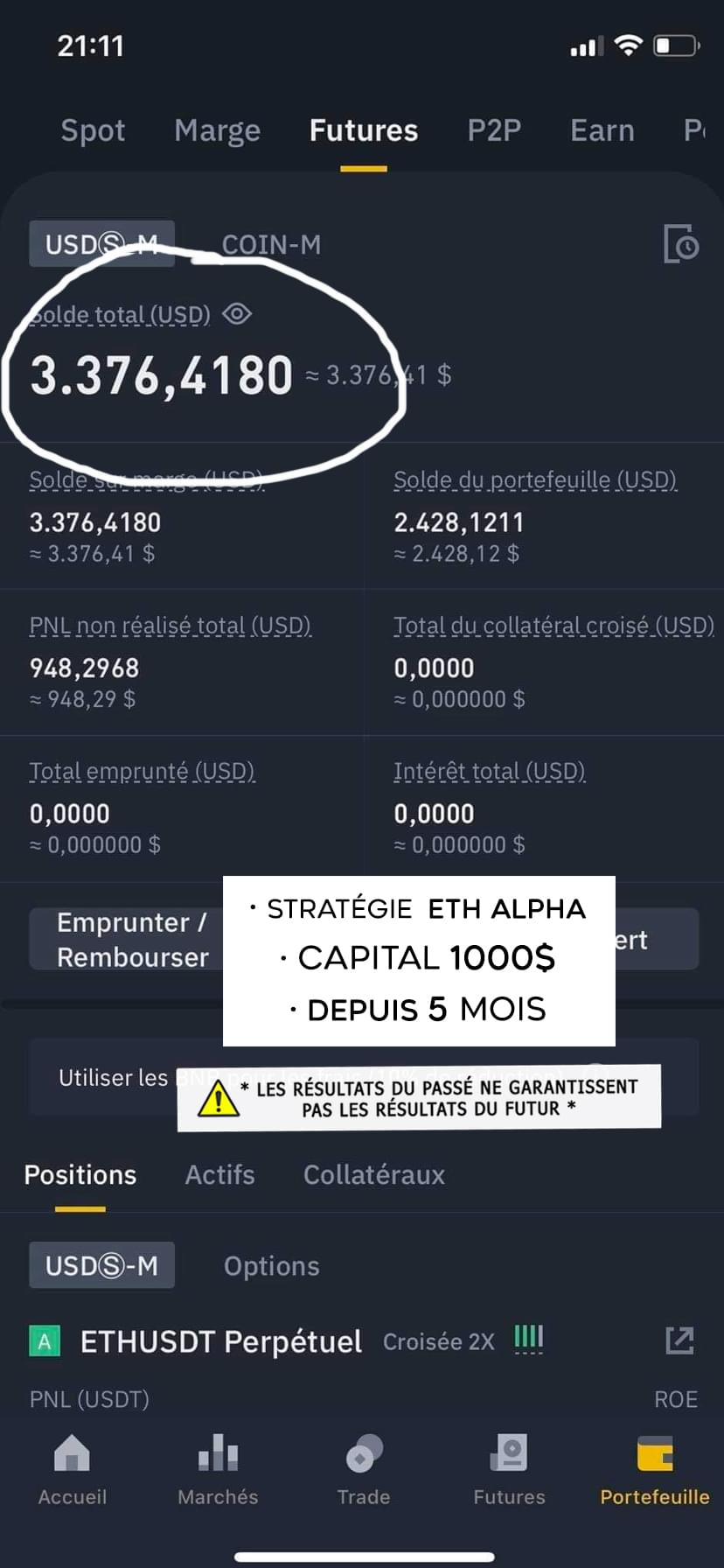Viewport: 724px width, 1568px height.
Task: Select the Positions tab
Action: coord(80,1174)
